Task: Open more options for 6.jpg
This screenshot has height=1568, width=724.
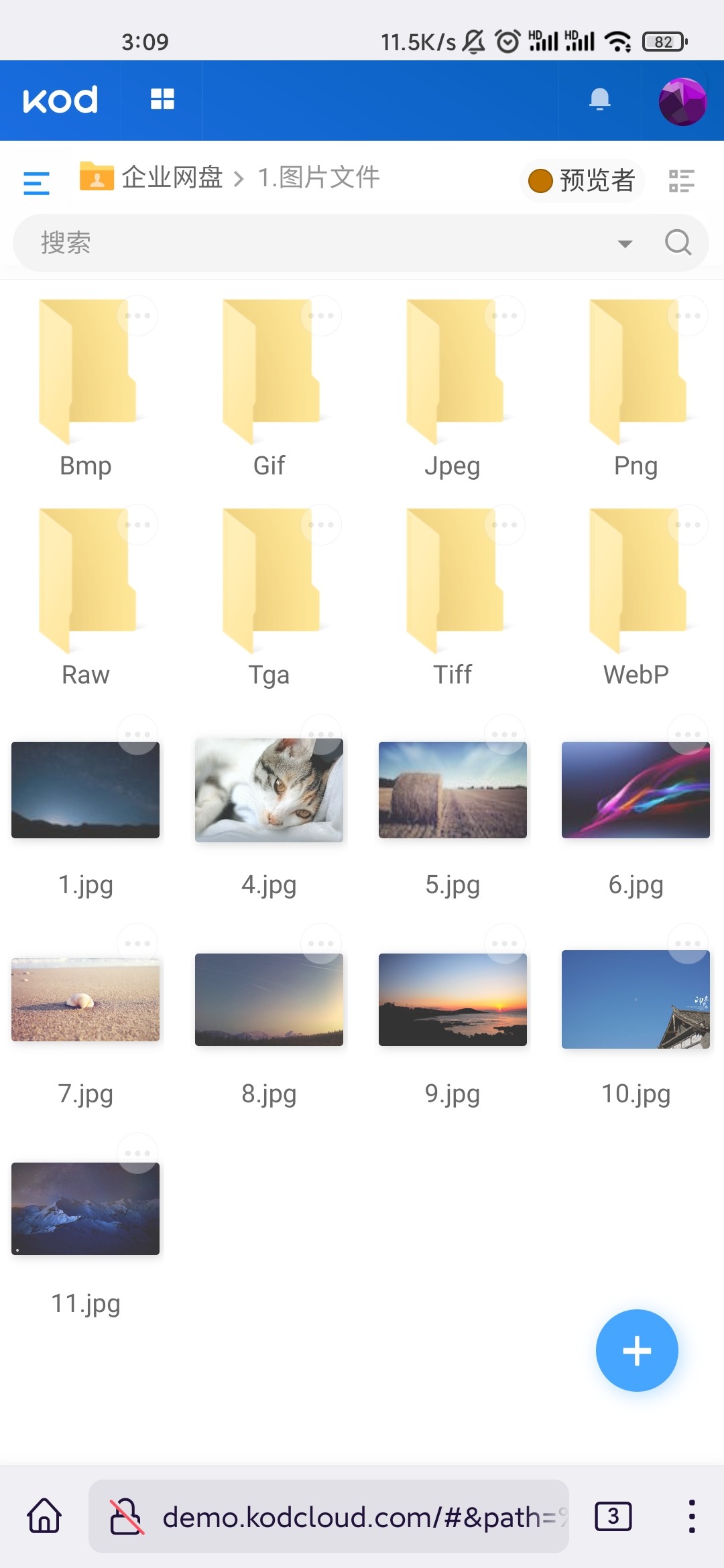Action: [688, 734]
